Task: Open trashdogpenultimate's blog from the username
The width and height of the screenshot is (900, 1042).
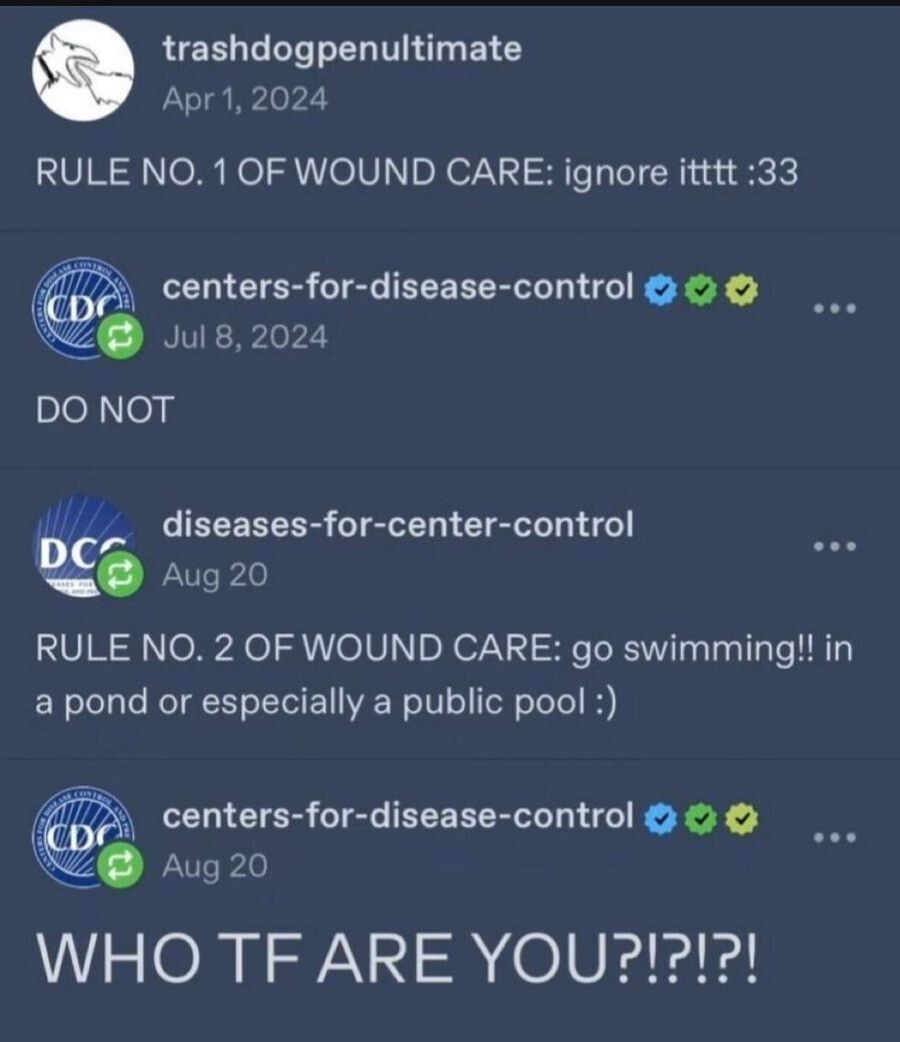Action: point(342,49)
